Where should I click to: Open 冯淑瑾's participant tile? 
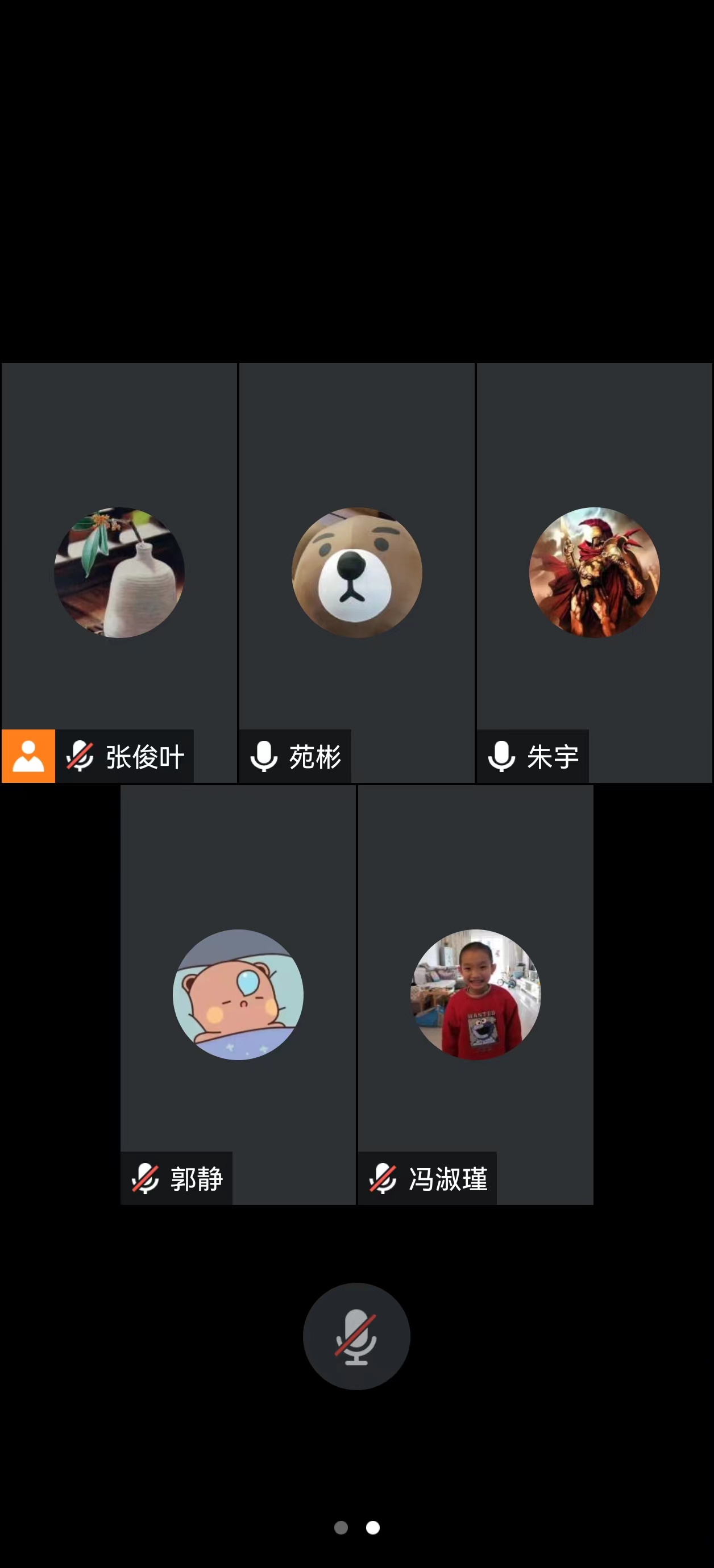[475, 994]
